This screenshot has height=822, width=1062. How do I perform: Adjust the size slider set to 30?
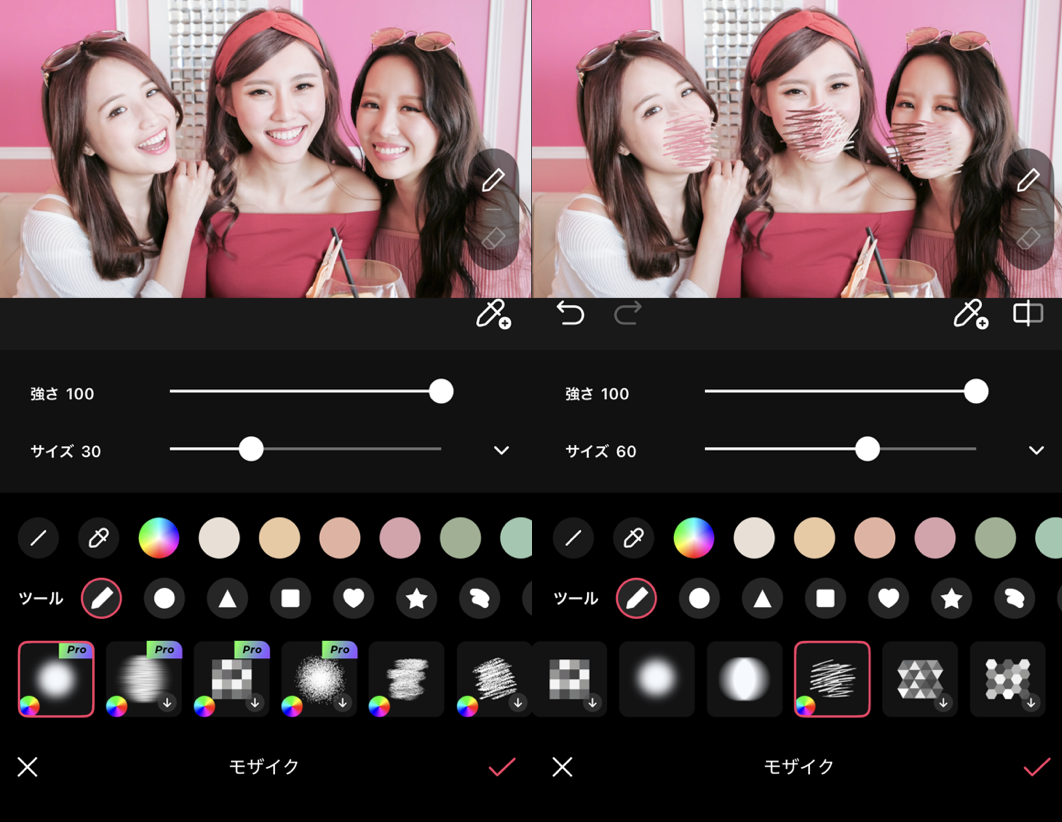pyautogui.click(x=251, y=449)
